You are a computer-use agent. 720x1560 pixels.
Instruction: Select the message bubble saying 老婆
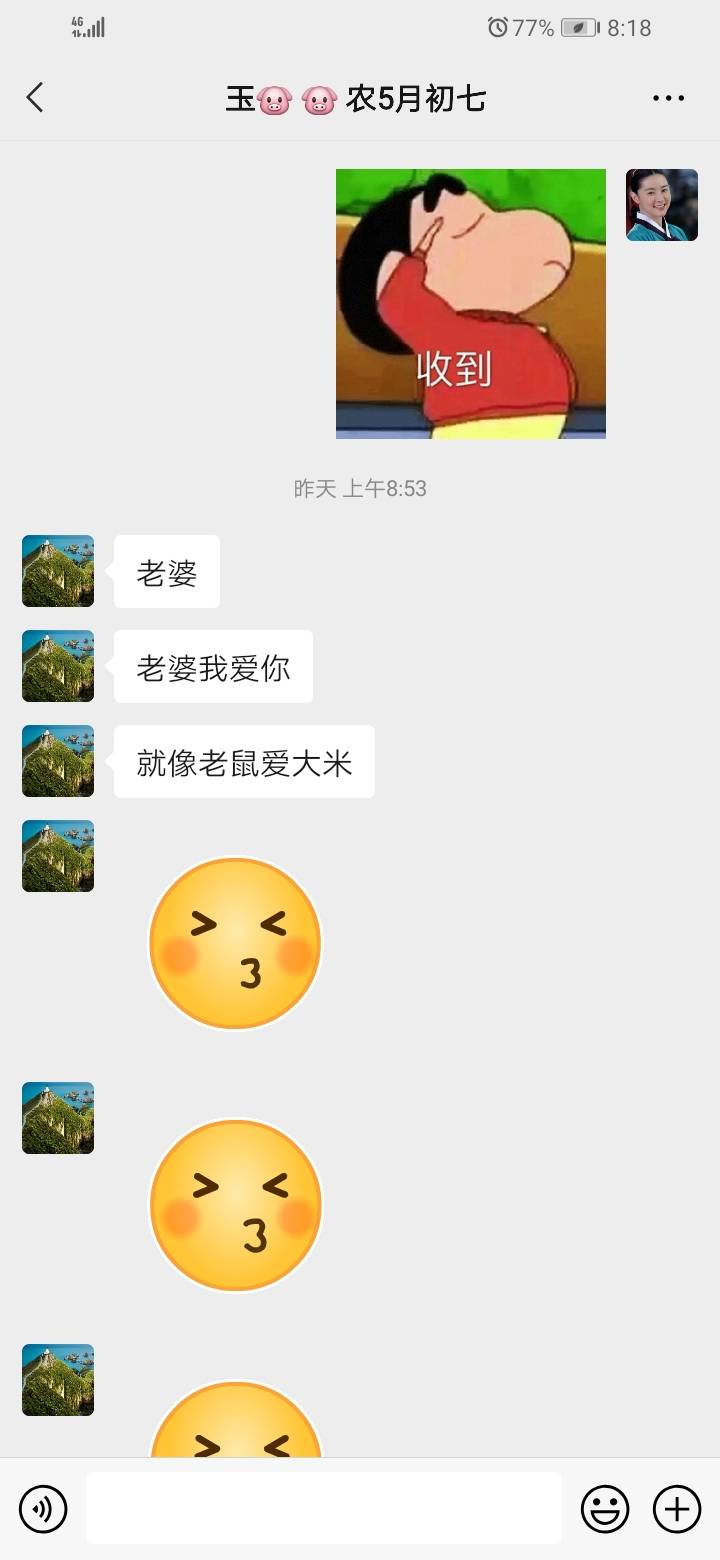click(x=166, y=571)
